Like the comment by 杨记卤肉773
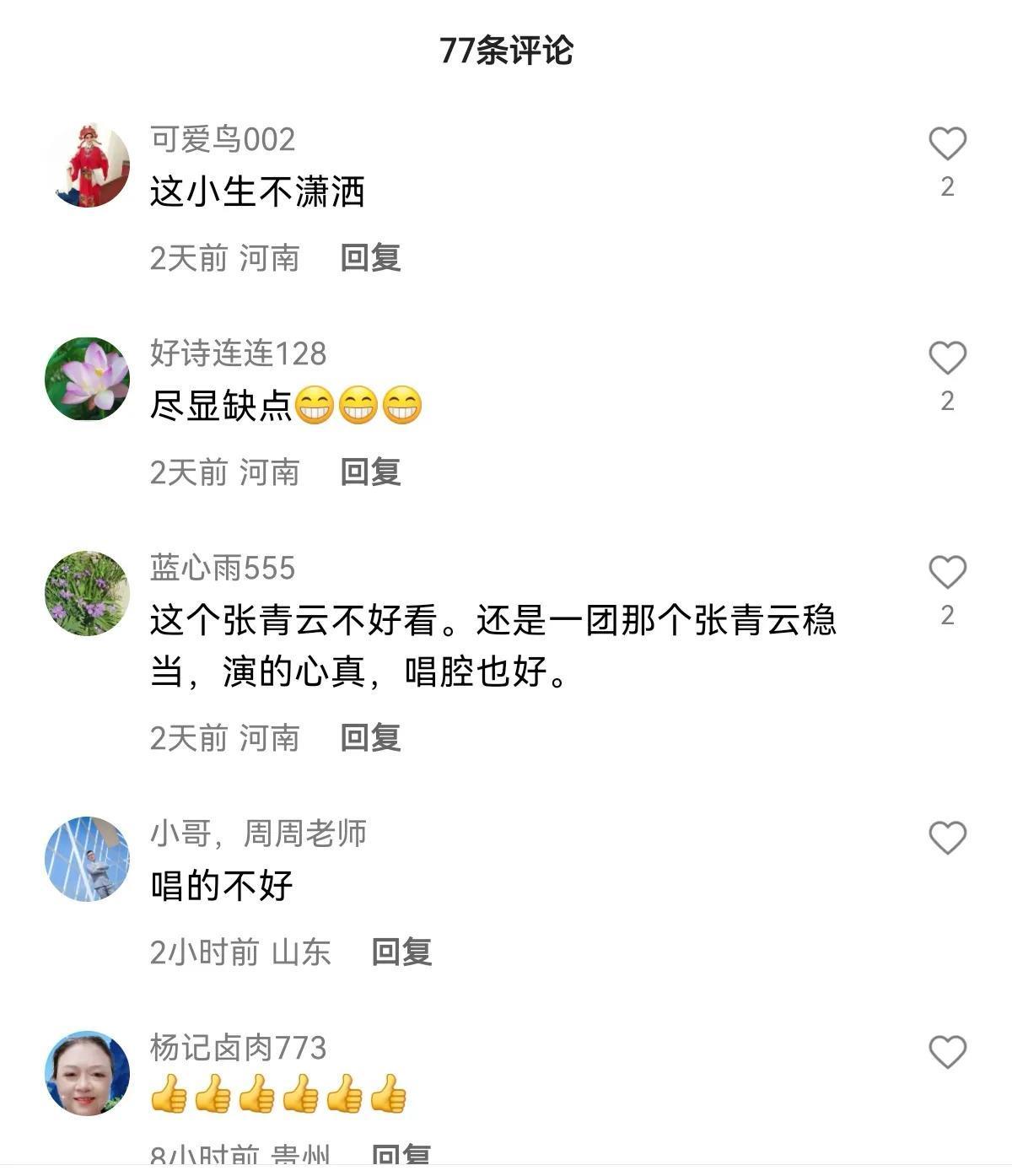Image resolution: width=1012 pixels, height=1176 pixels. tap(947, 1052)
